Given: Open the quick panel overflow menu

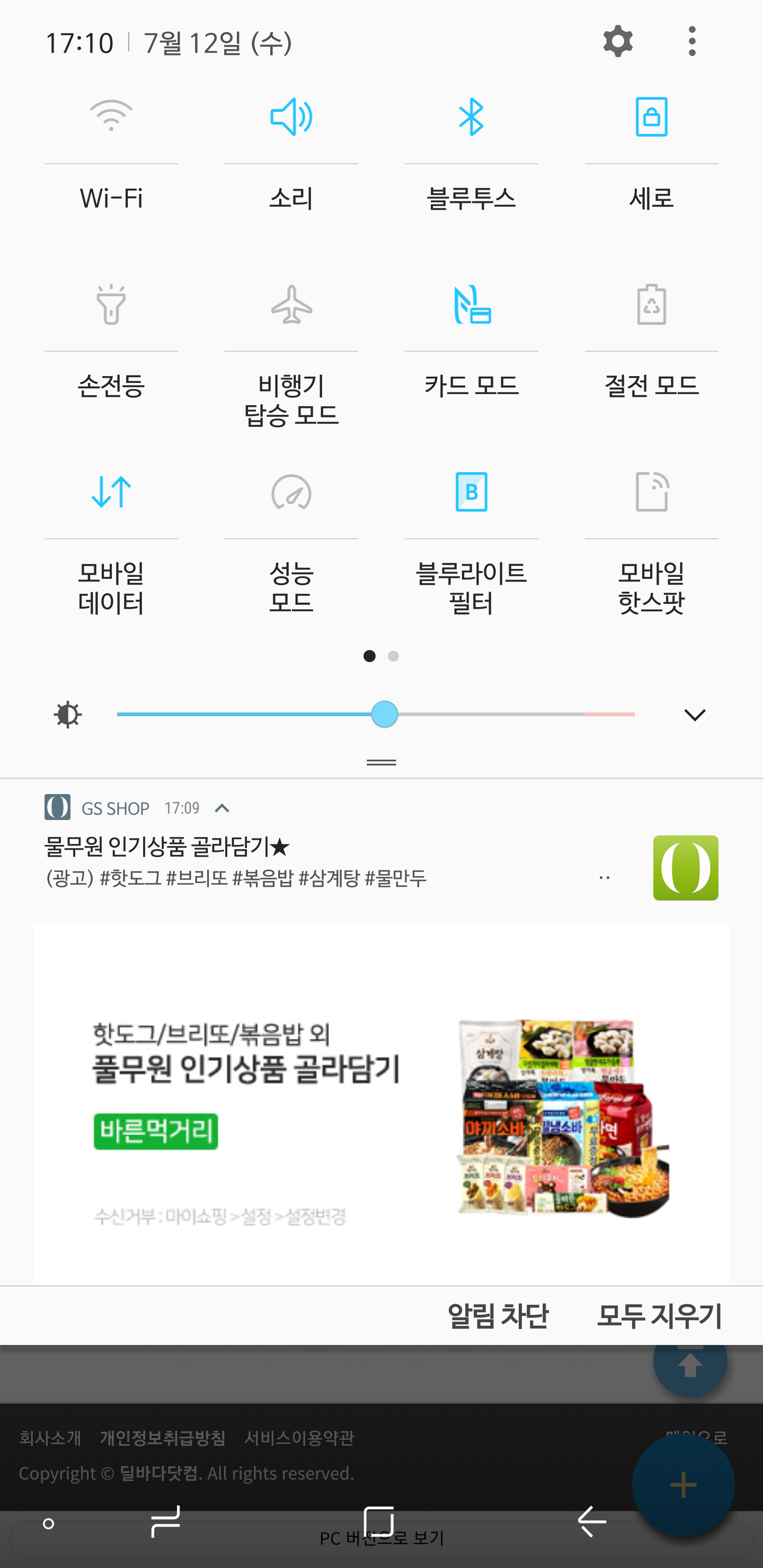Looking at the screenshot, I should (x=692, y=41).
